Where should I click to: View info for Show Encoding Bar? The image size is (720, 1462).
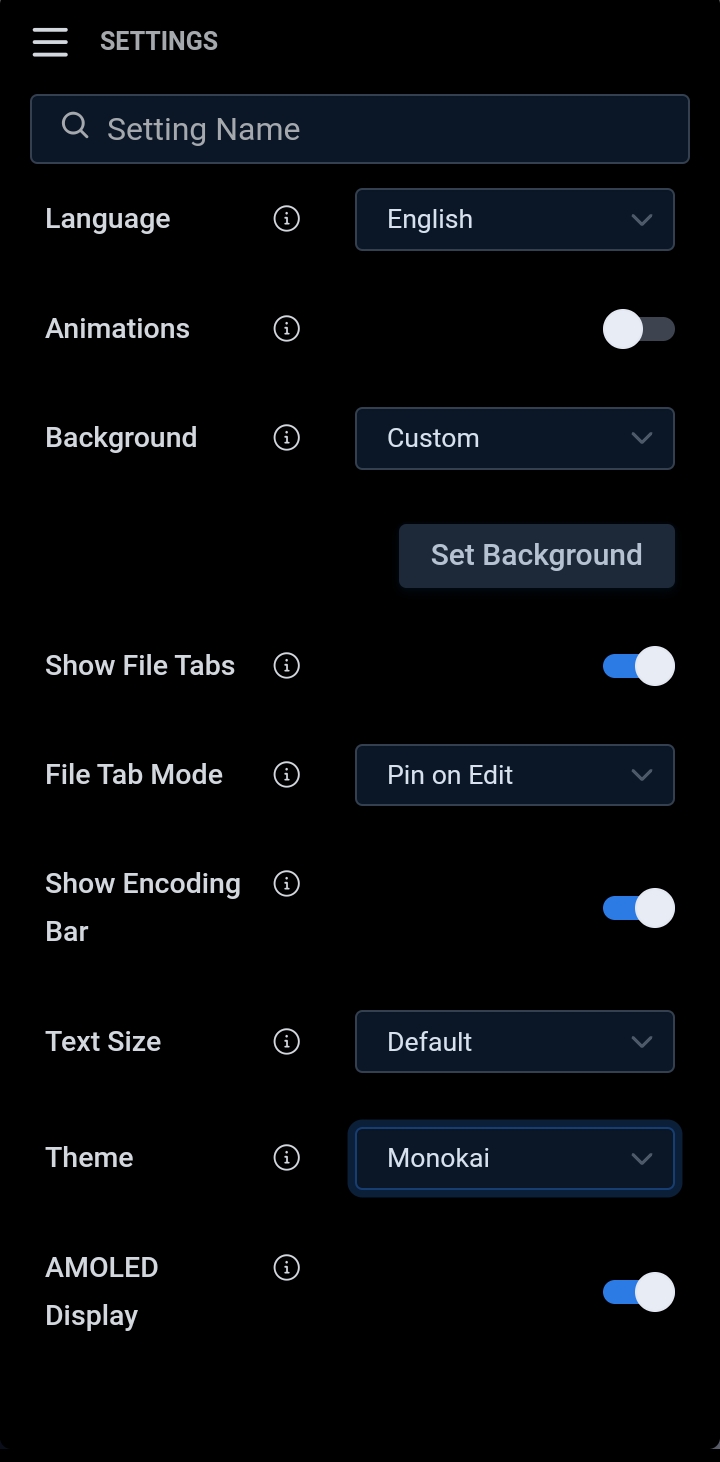click(286, 883)
